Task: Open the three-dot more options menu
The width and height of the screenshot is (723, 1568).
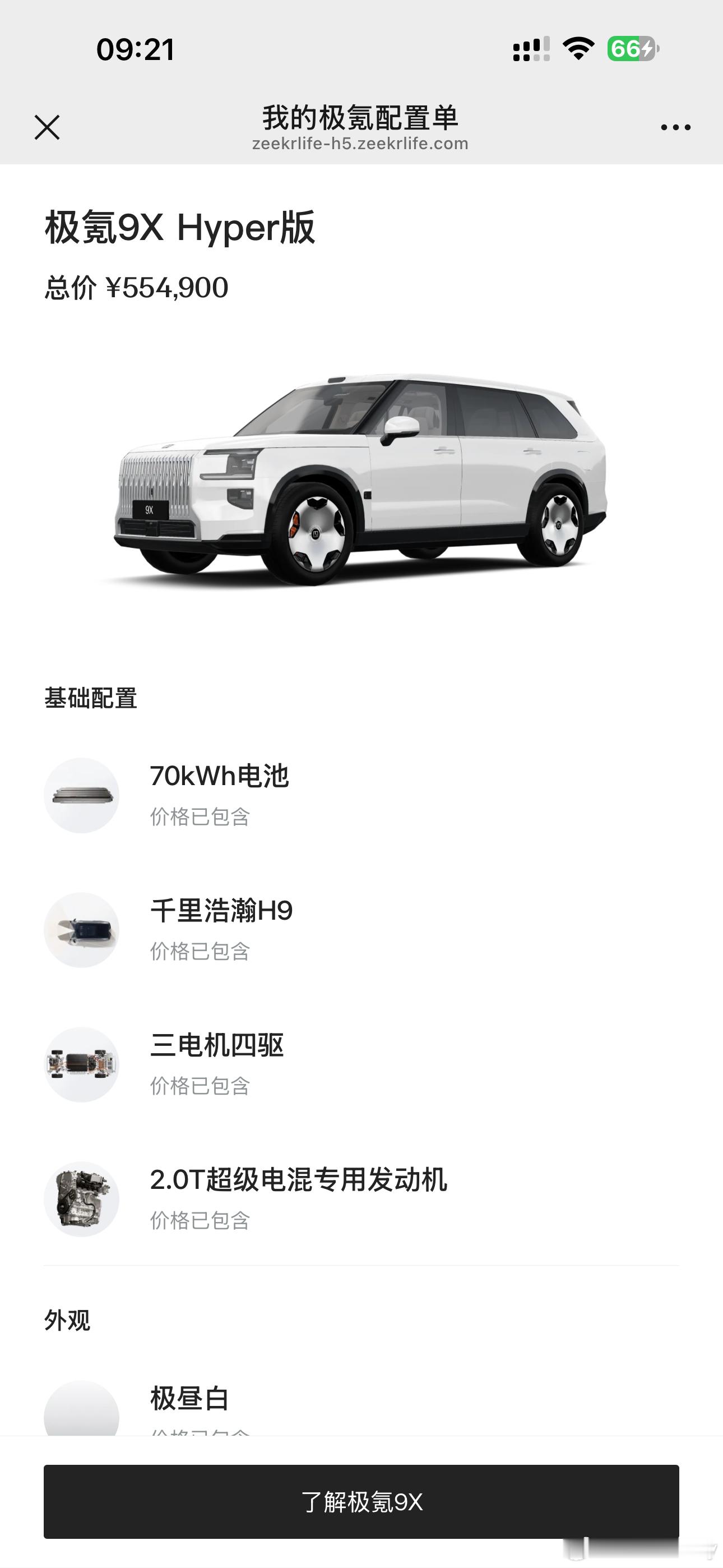Action: [x=675, y=127]
